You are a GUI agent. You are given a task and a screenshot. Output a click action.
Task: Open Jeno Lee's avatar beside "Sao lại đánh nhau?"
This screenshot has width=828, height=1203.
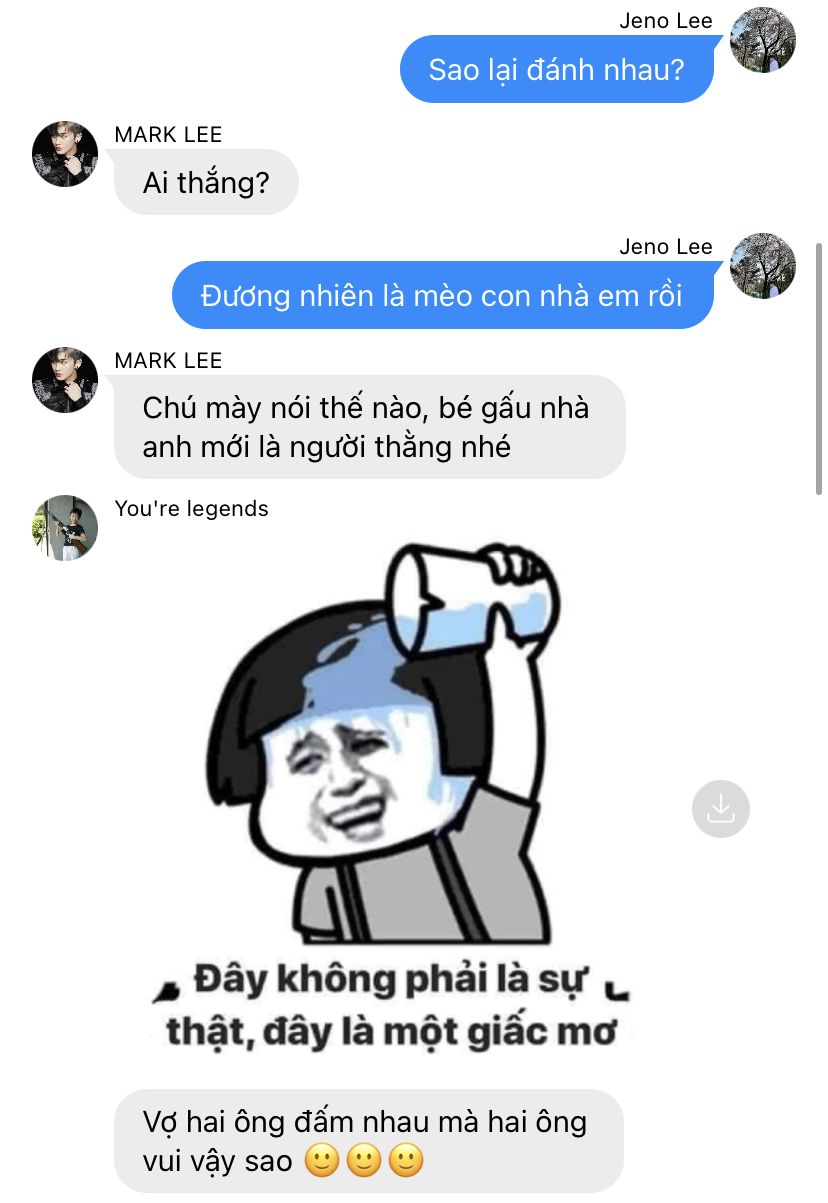[763, 41]
